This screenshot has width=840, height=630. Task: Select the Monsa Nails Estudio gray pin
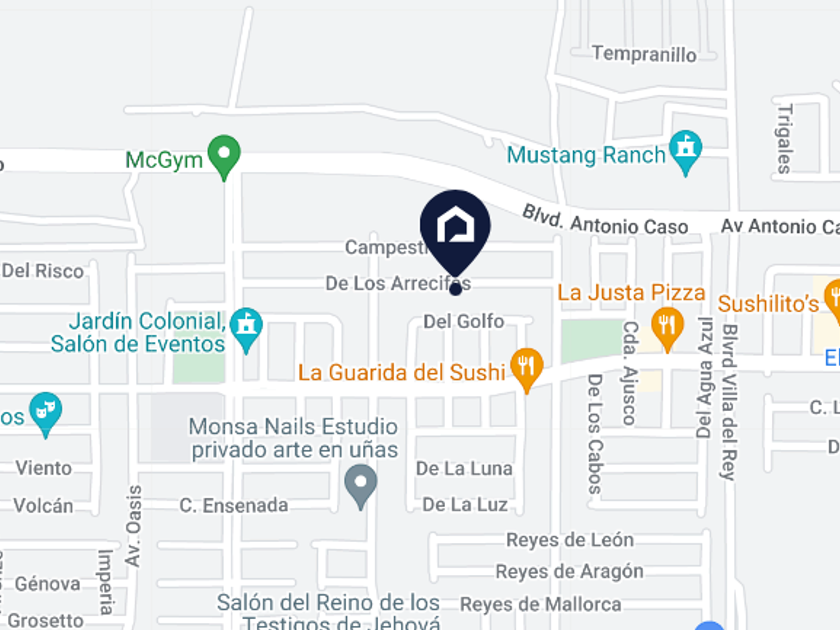(361, 487)
